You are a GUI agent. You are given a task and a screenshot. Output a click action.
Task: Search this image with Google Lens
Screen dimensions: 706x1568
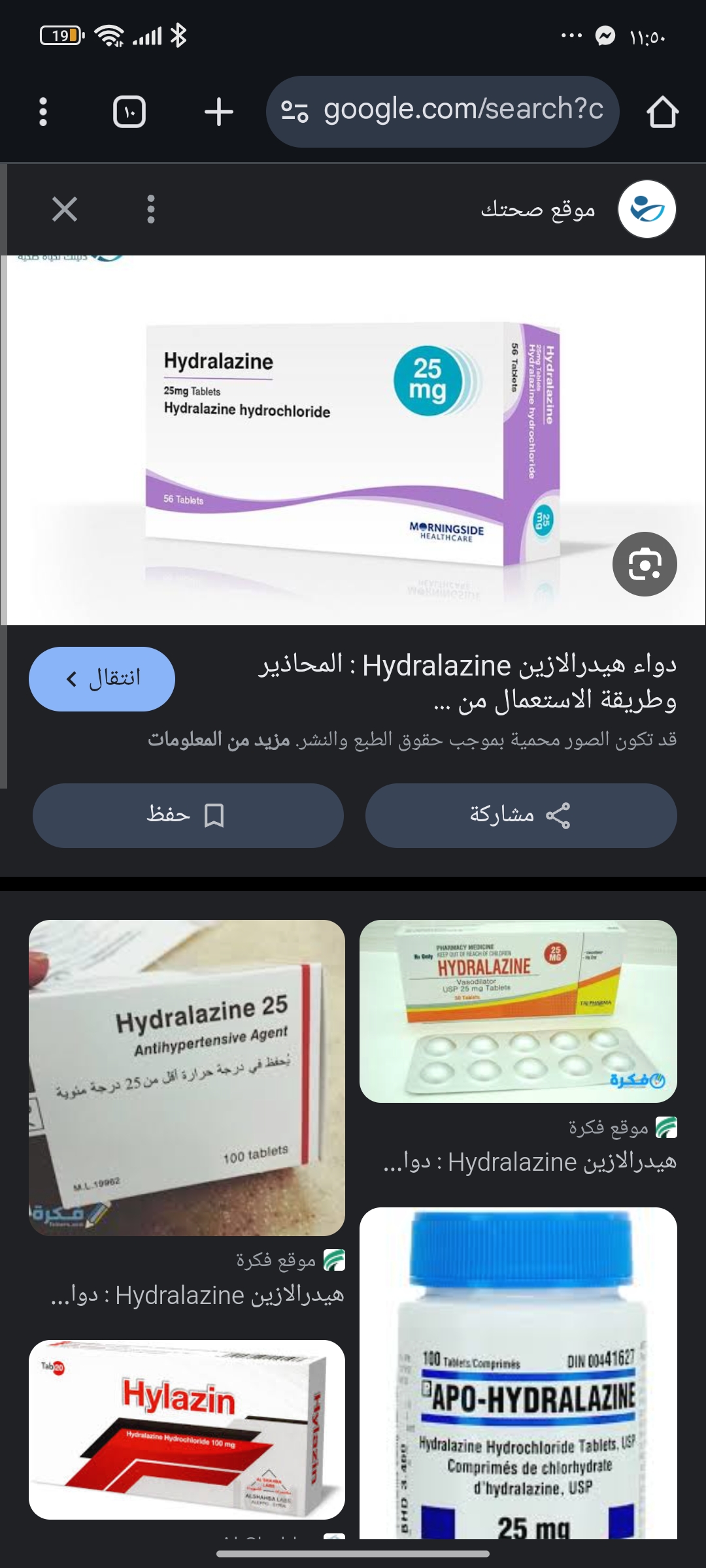coord(645,564)
